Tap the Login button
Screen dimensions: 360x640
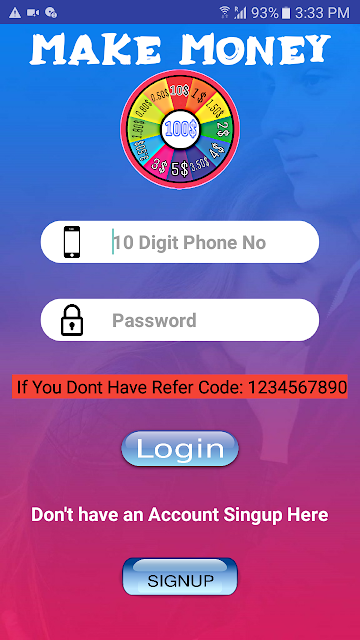tap(180, 449)
